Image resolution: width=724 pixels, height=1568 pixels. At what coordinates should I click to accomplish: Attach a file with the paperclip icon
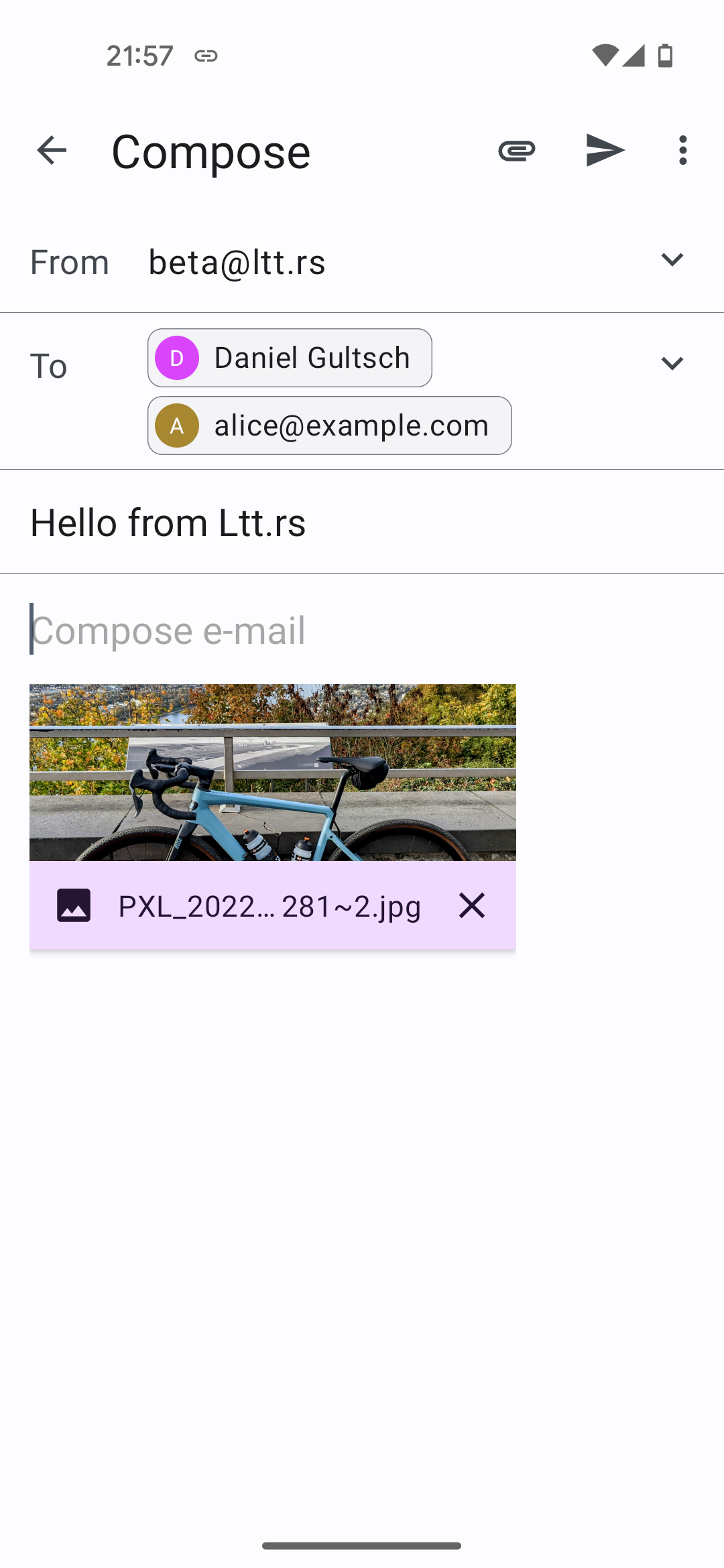[516, 150]
